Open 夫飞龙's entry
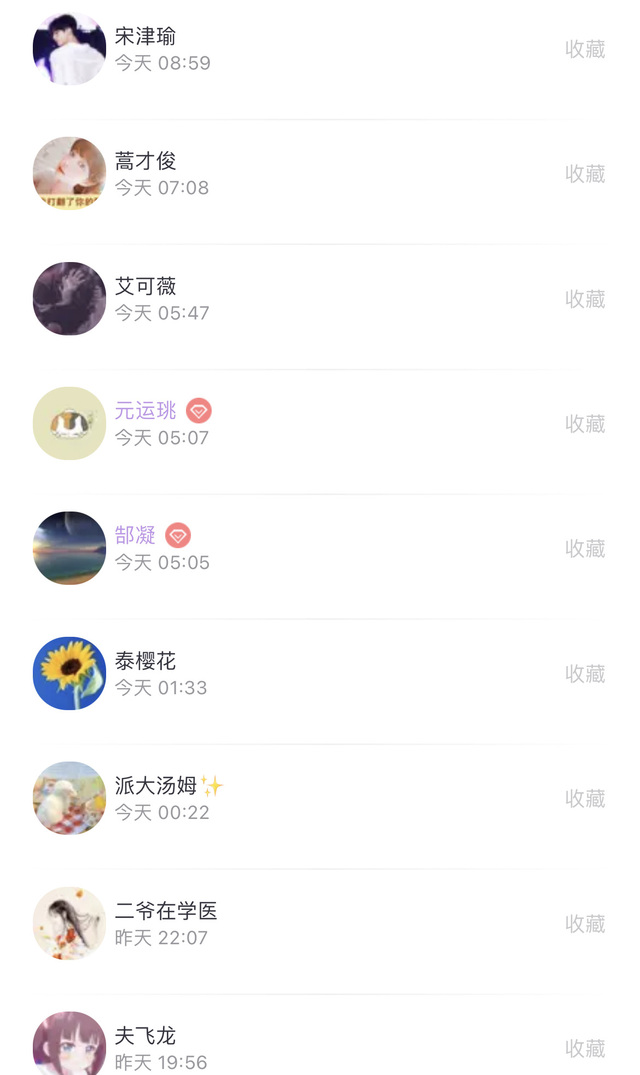Image resolution: width=640 pixels, height=1075 pixels. coord(145,1036)
